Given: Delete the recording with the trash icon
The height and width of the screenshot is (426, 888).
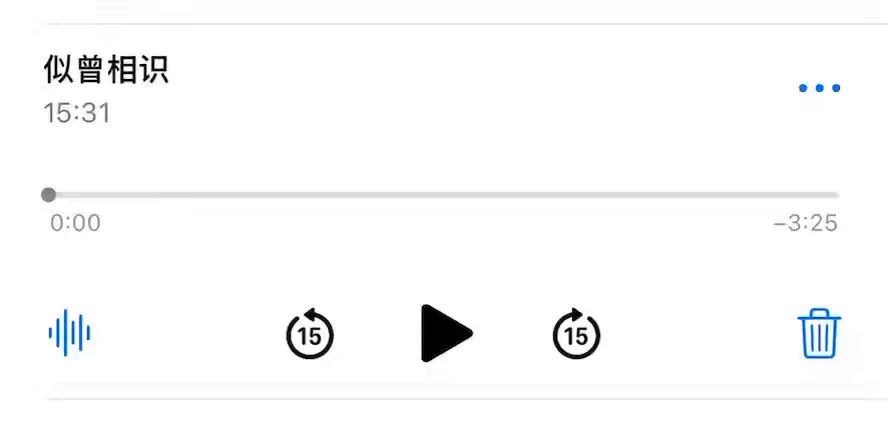Looking at the screenshot, I should click(x=819, y=334).
